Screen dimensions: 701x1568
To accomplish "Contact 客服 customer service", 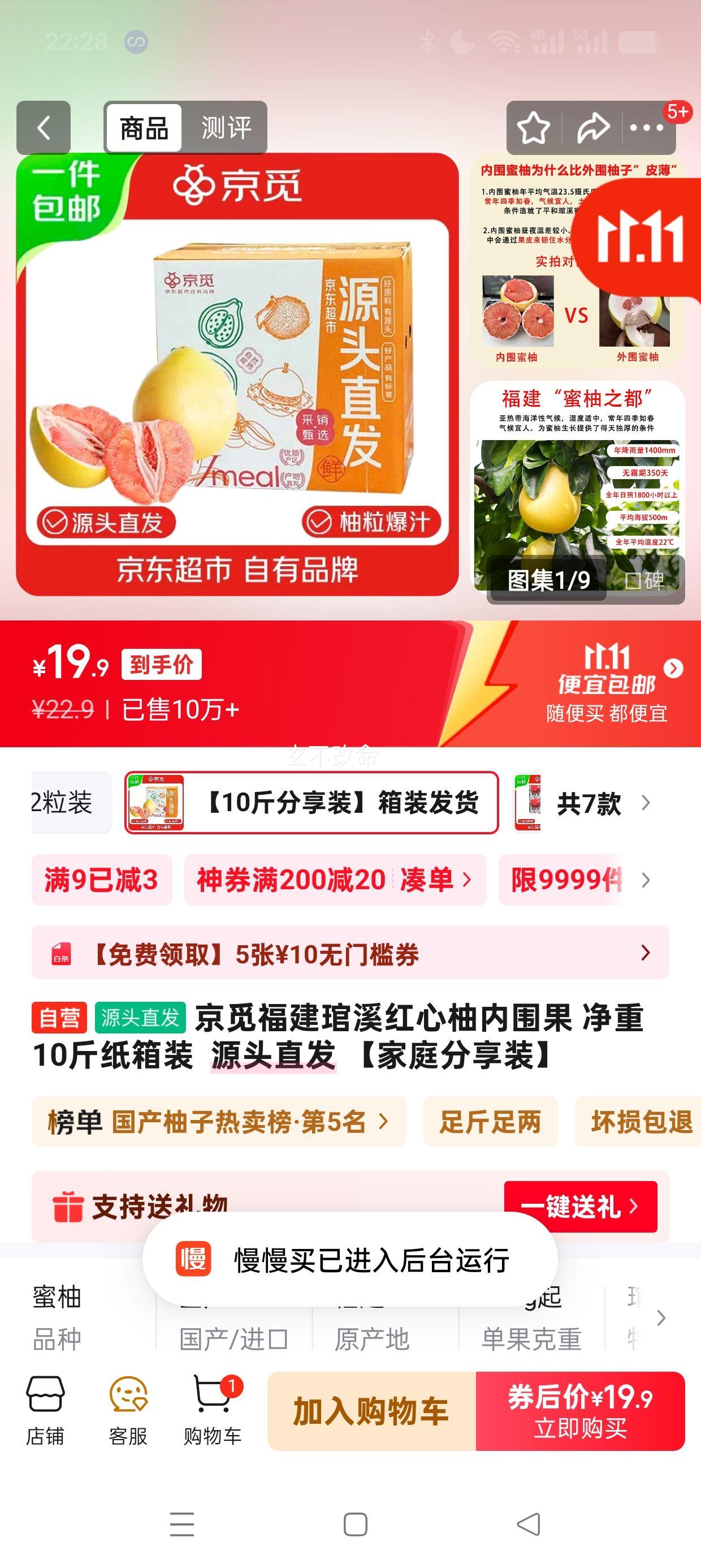I will coord(128,1410).
